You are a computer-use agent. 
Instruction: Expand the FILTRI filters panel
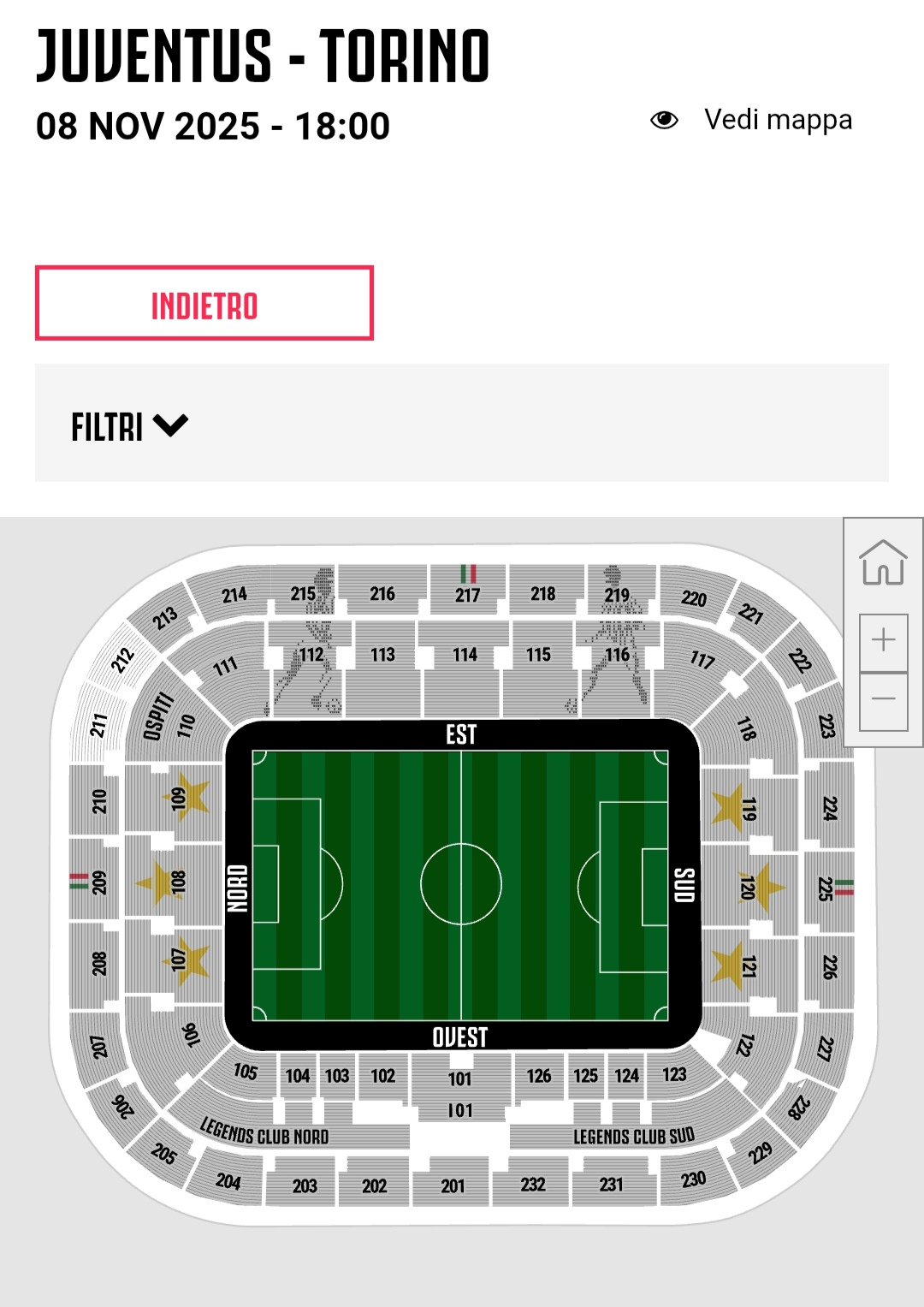point(130,425)
